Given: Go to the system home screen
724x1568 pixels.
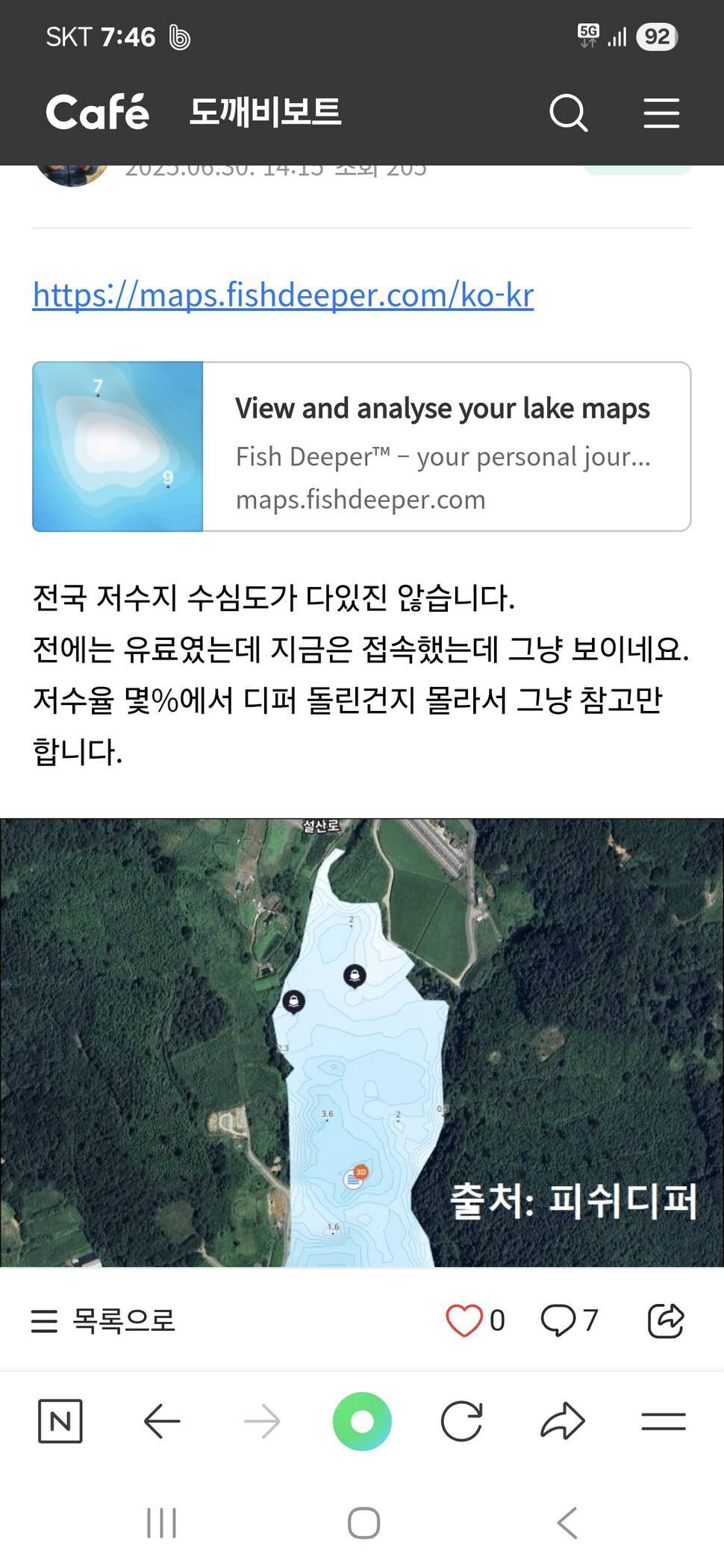Looking at the screenshot, I should click(363, 1523).
